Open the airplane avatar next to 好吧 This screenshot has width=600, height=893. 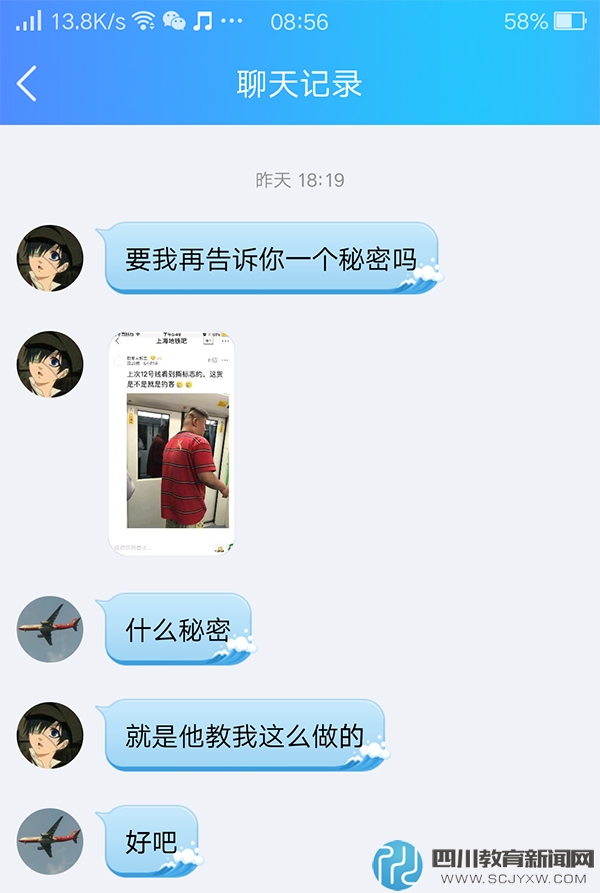click(x=50, y=841)
